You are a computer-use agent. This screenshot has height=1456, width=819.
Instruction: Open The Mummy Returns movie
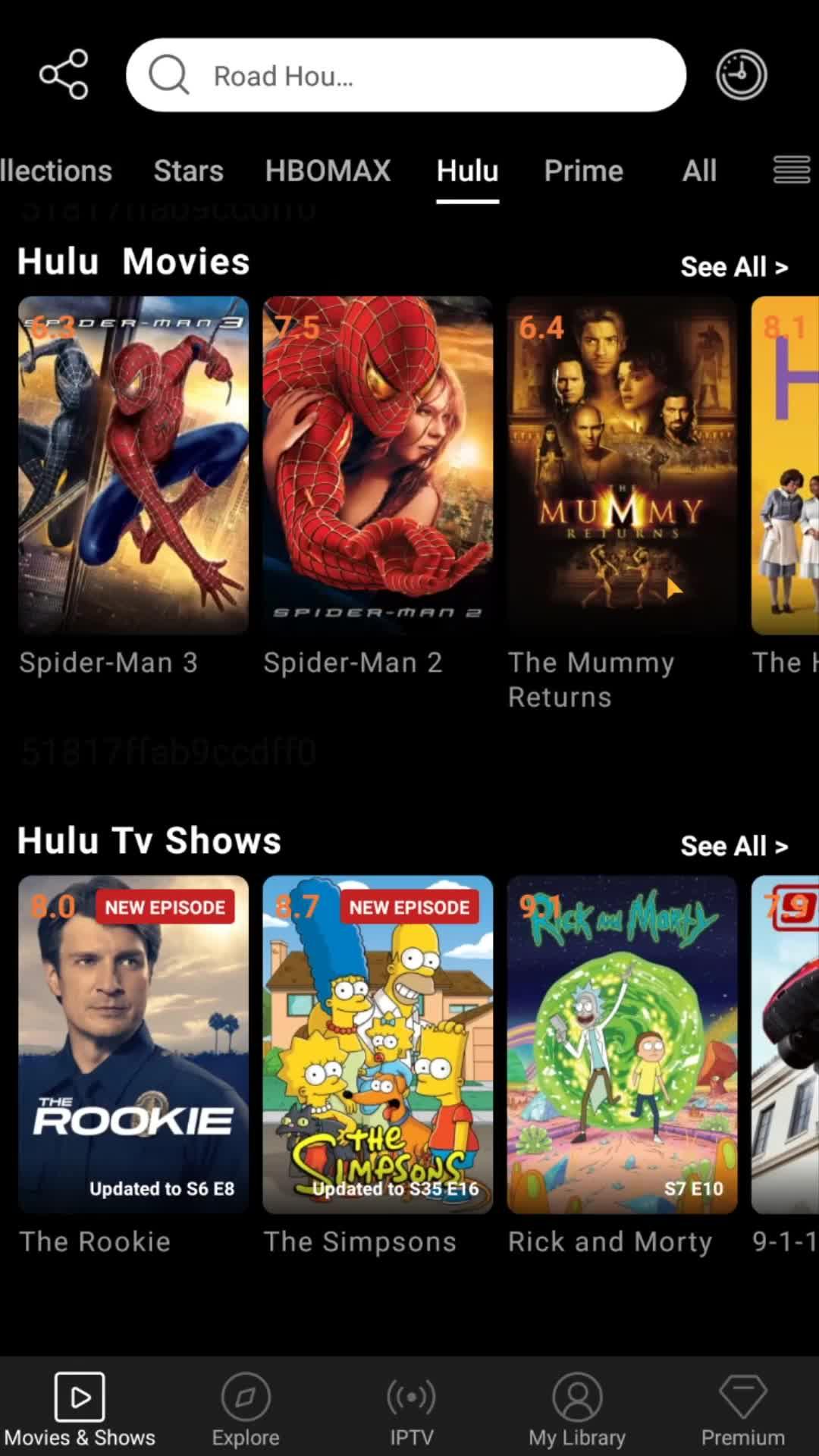(622, 465)
